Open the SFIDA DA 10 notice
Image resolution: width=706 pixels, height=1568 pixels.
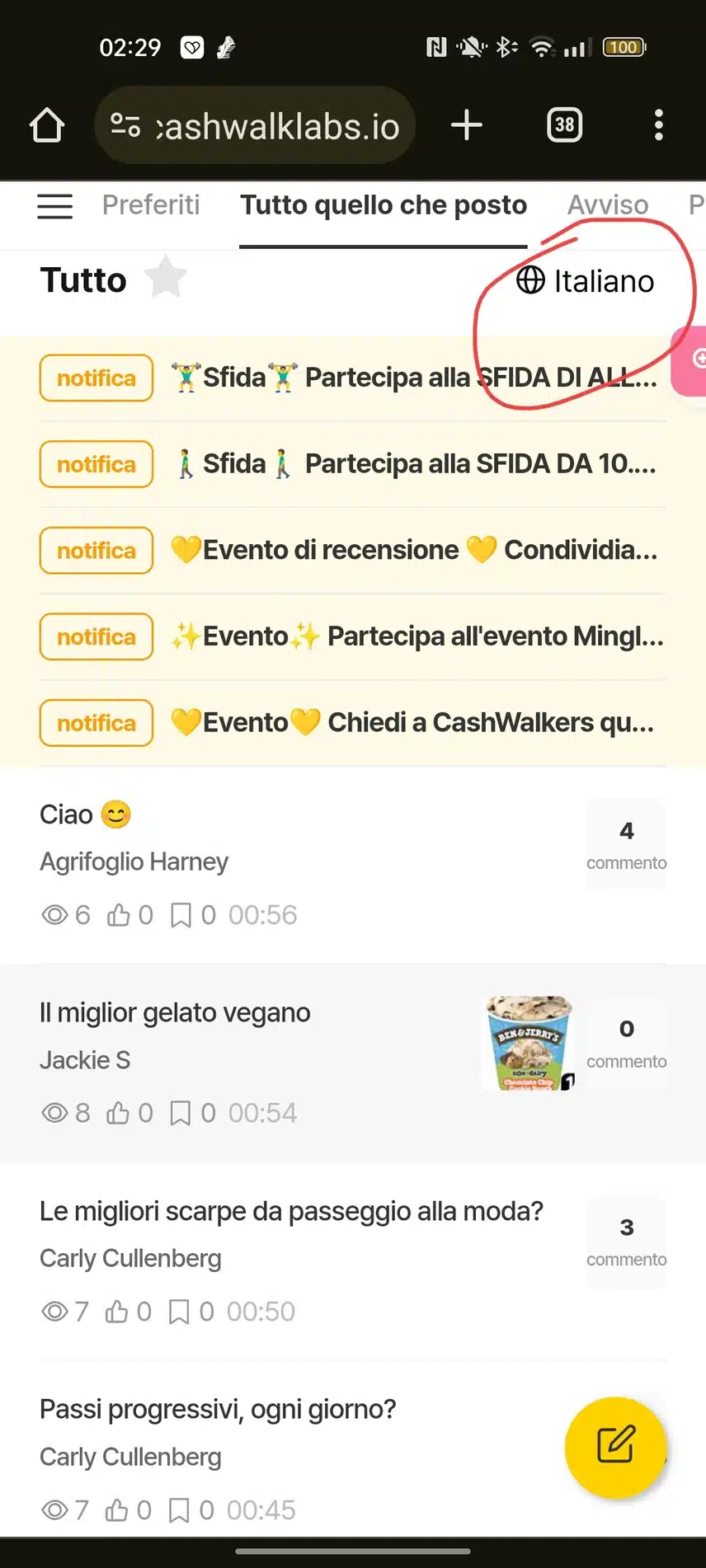pos(412,464)
